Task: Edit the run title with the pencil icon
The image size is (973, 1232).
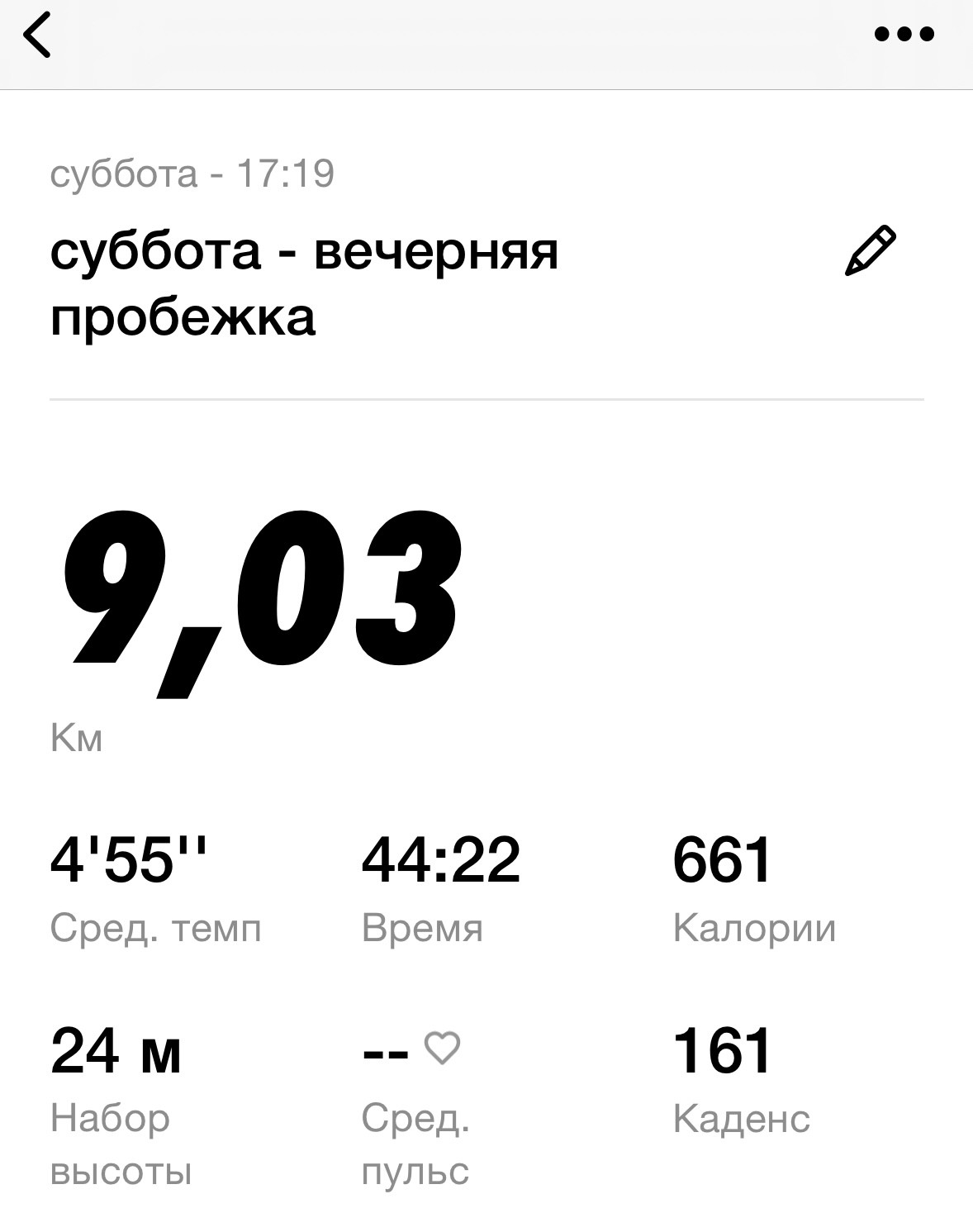Action: click(x=870, y=250)
